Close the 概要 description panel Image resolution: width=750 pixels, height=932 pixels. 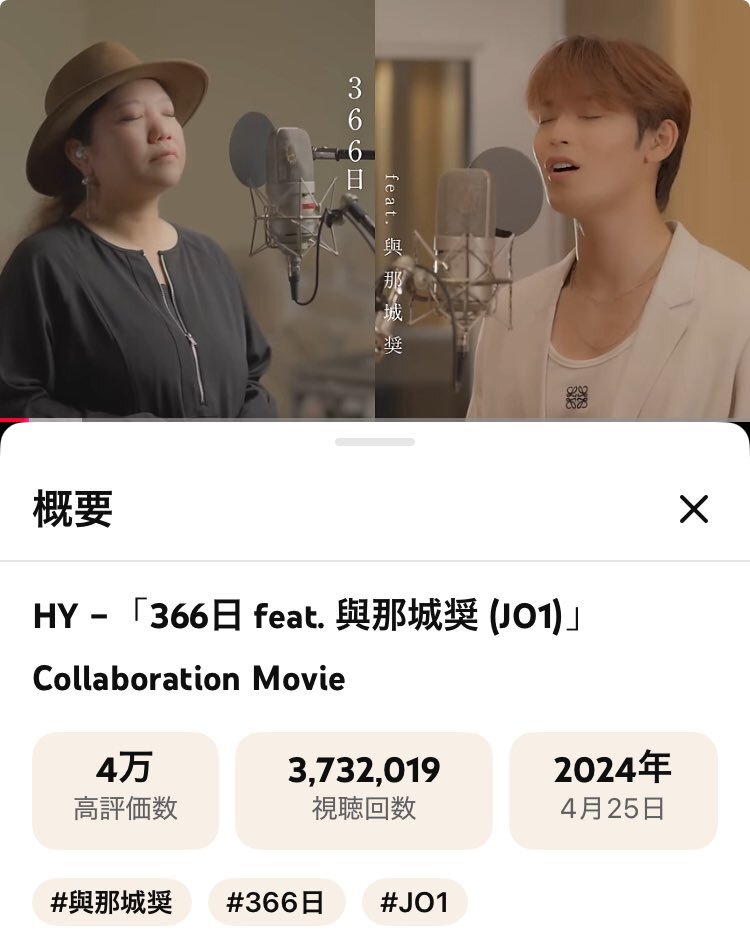(x=693, y=509)
